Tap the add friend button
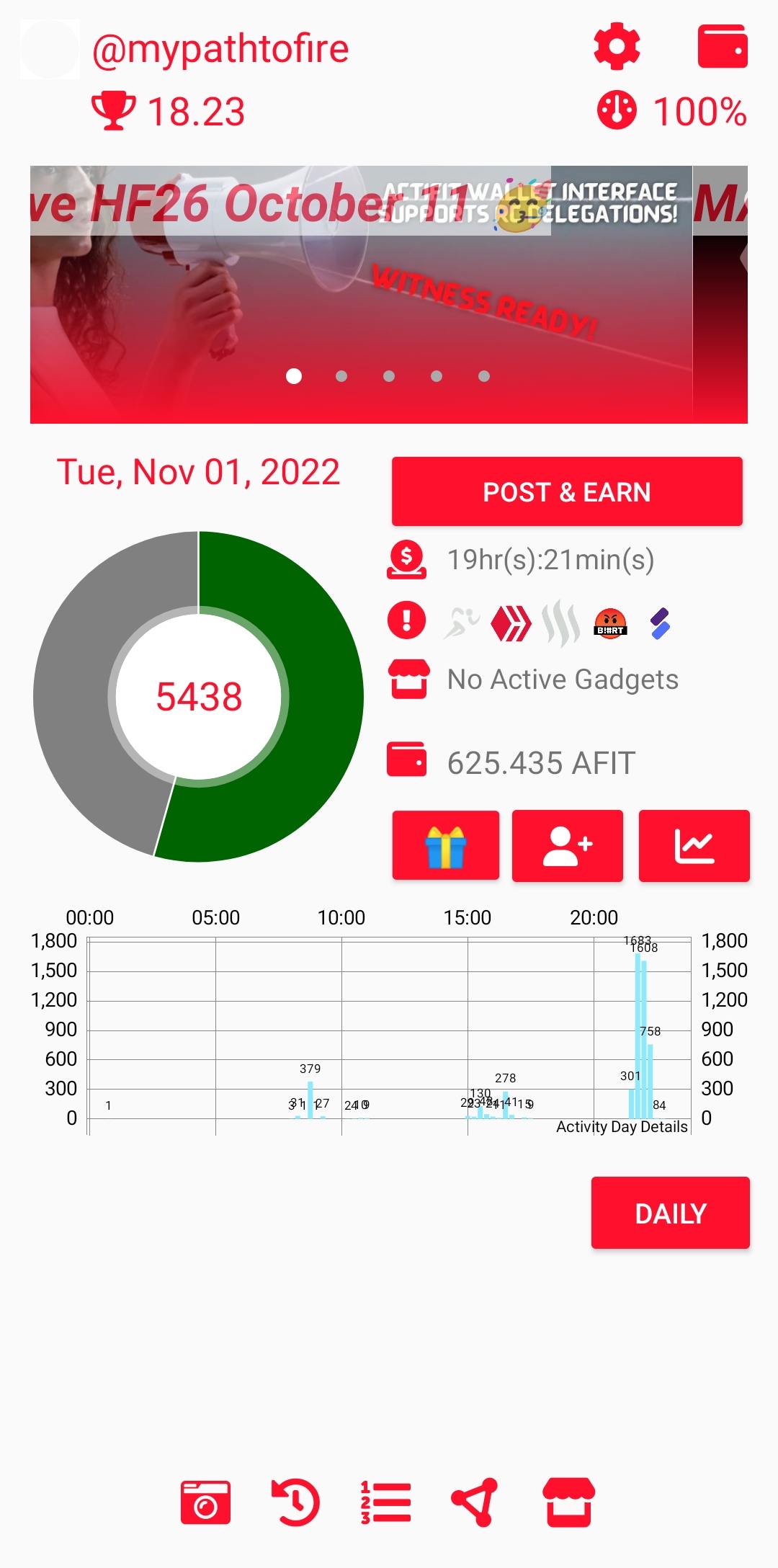 pyautogui.click(x=568, y=845)
